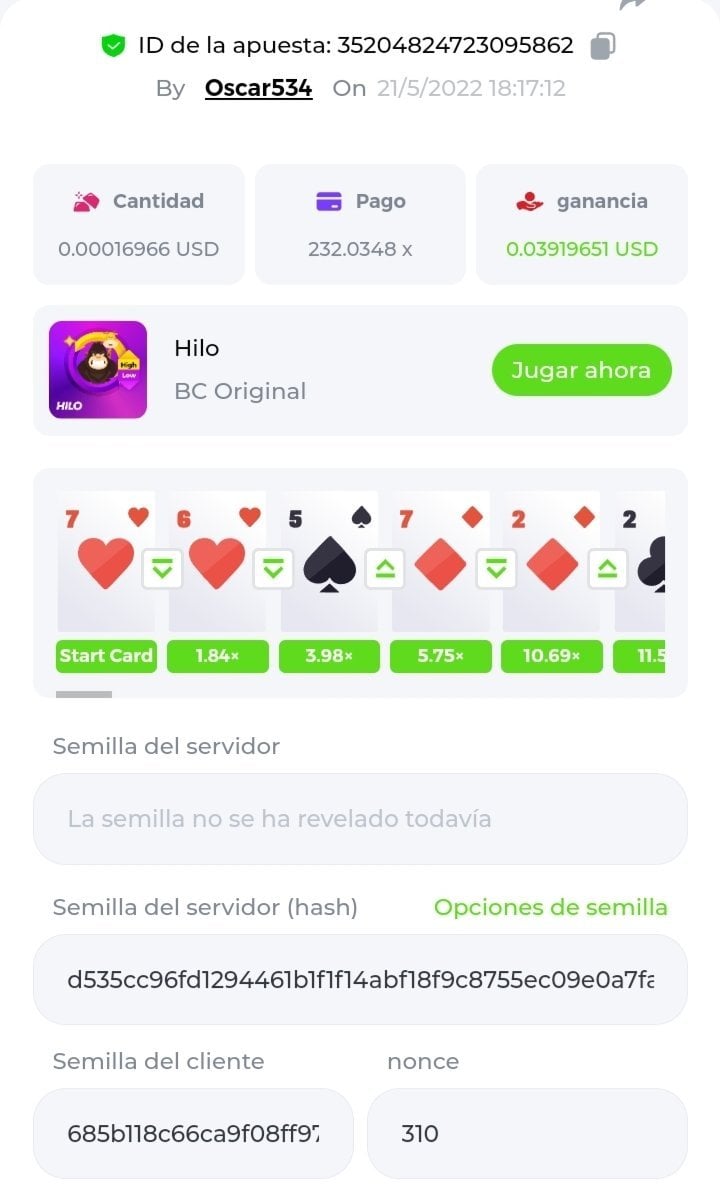Open Oscar534's user profile

258,88
